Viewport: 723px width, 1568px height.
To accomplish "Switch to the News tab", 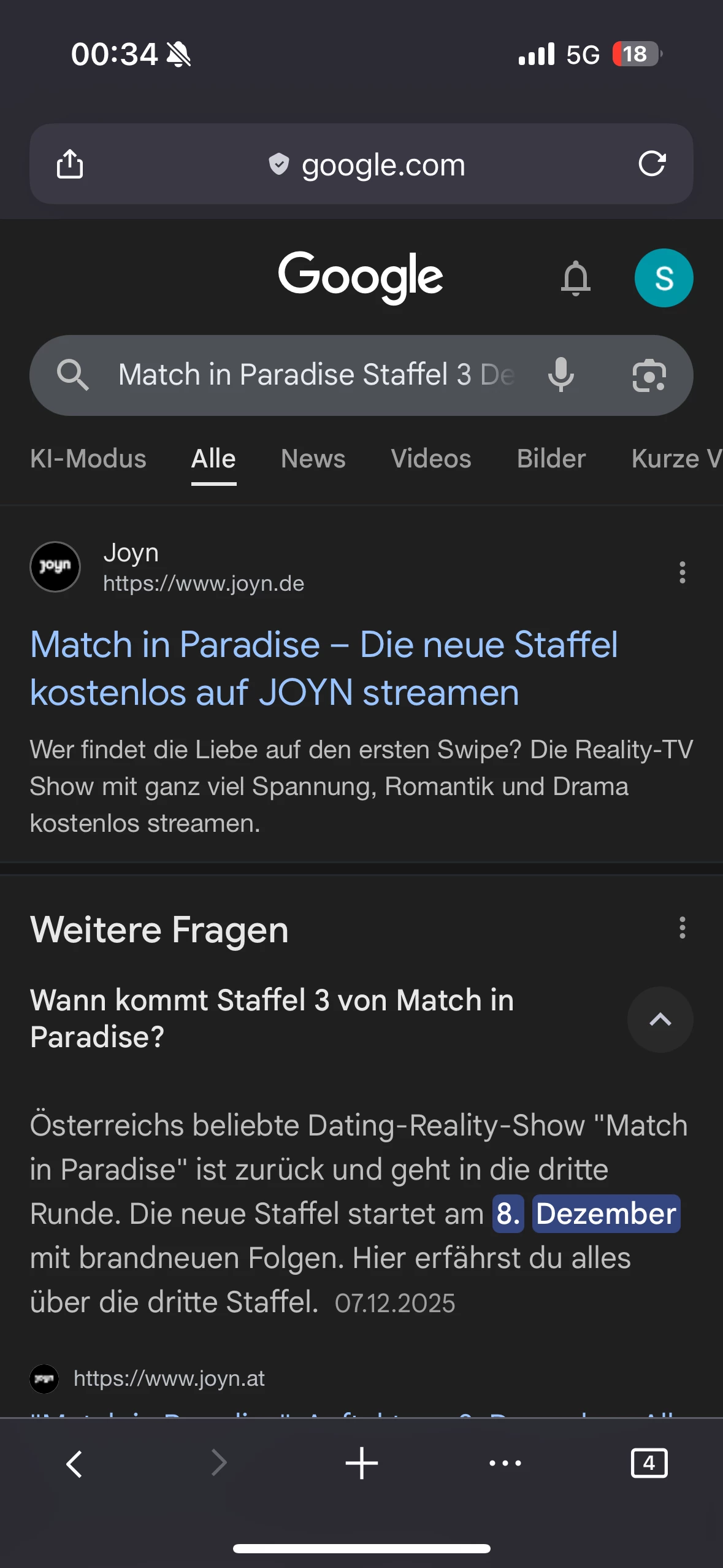I will (x=313, y=459).
